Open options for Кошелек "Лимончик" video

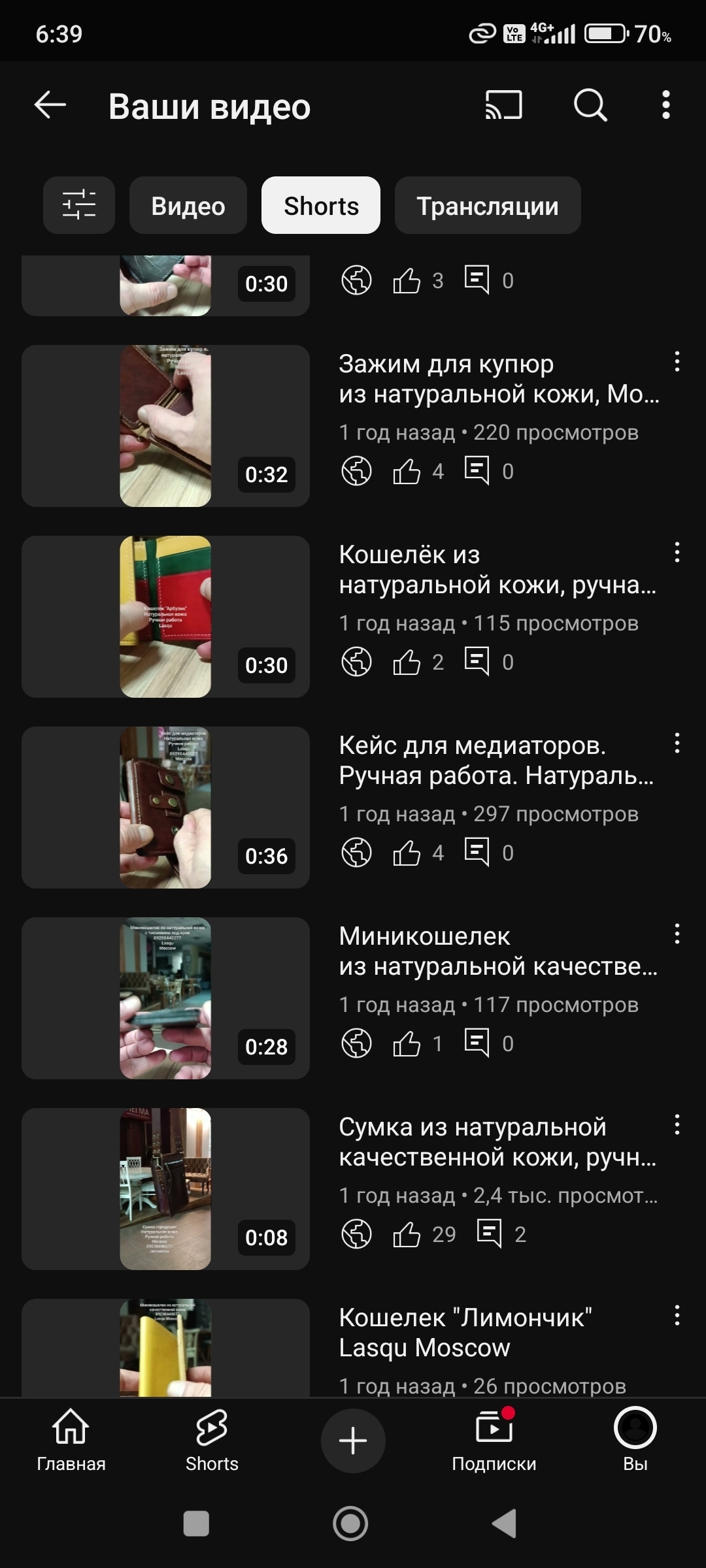coord(677,1316)
